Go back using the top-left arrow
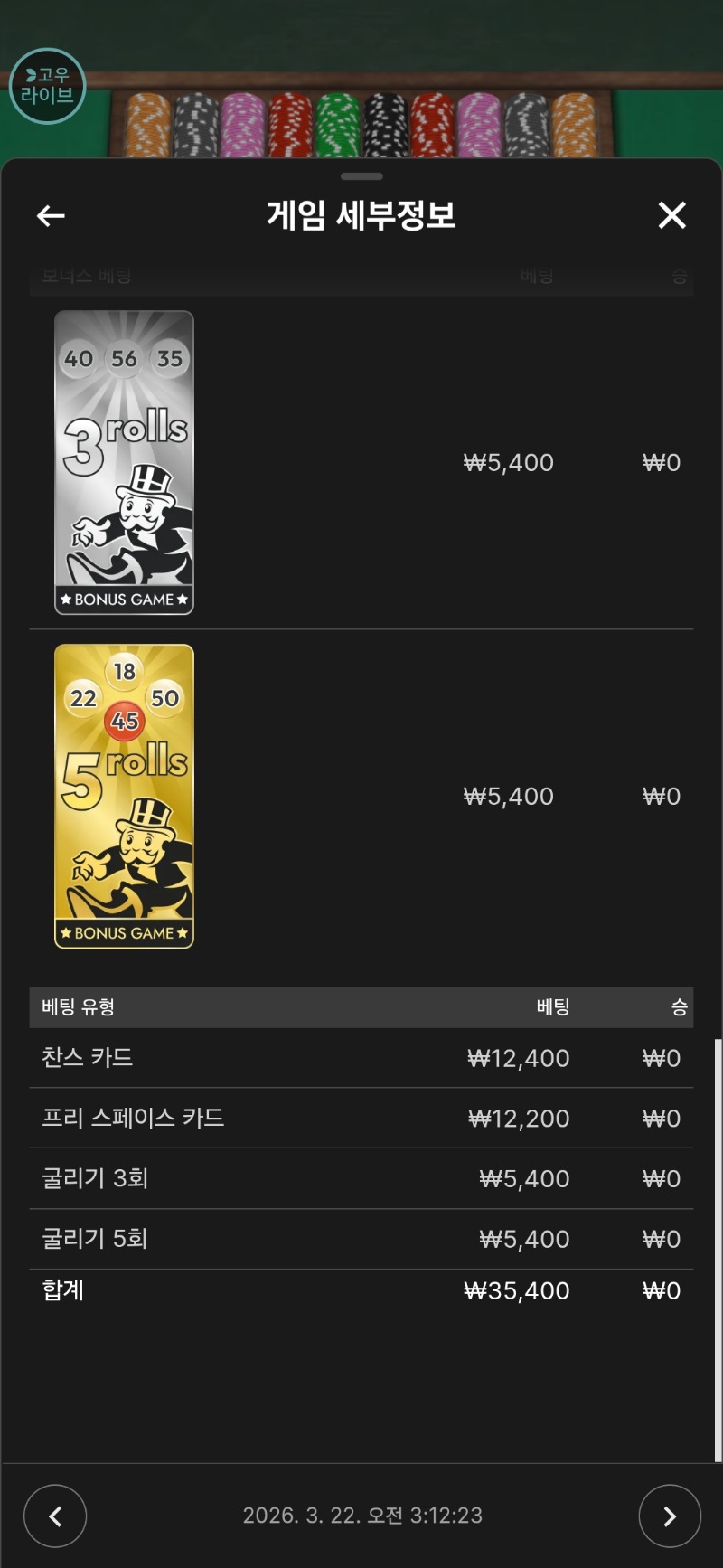 click(51, 215)
